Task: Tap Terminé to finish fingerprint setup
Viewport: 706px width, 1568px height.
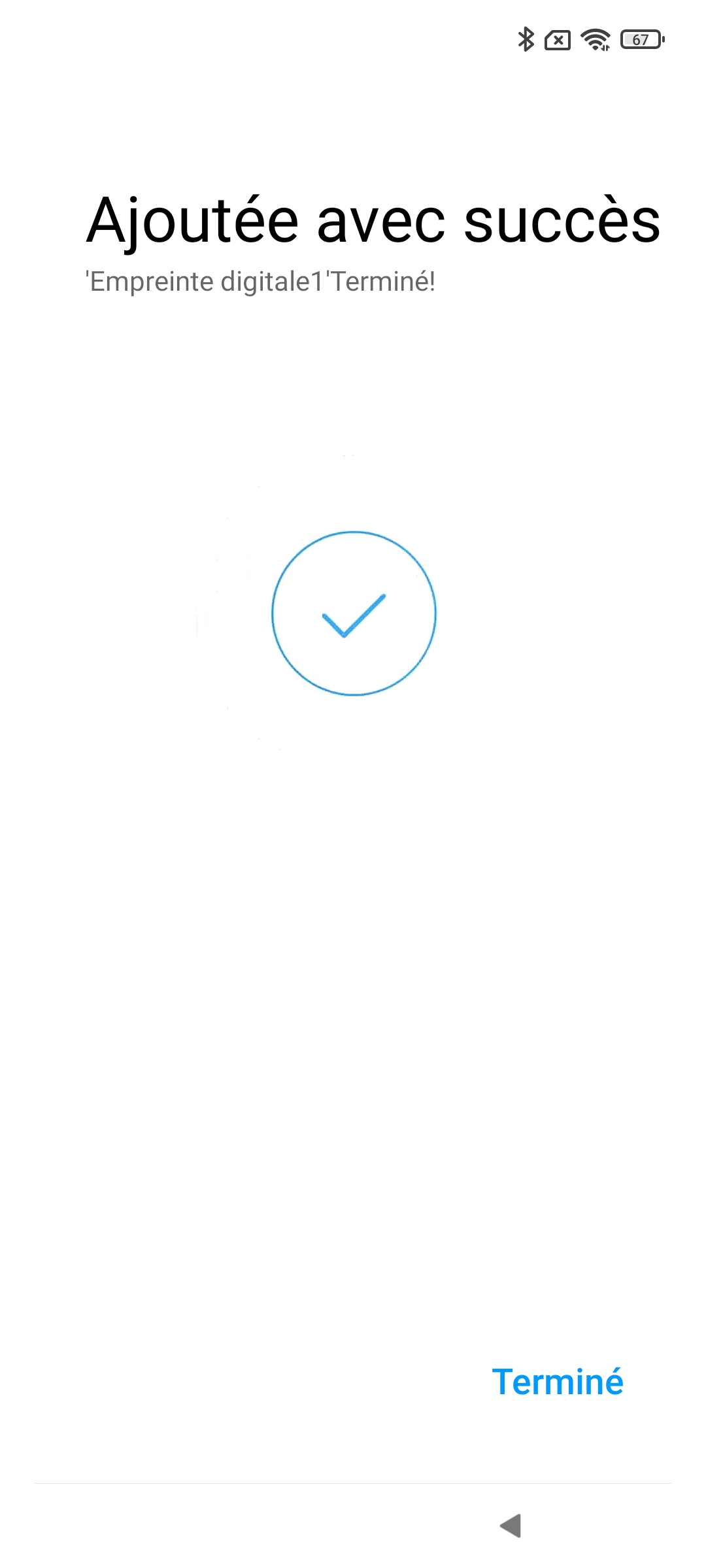Action: pyautogui.click(x=558, y=1382)
